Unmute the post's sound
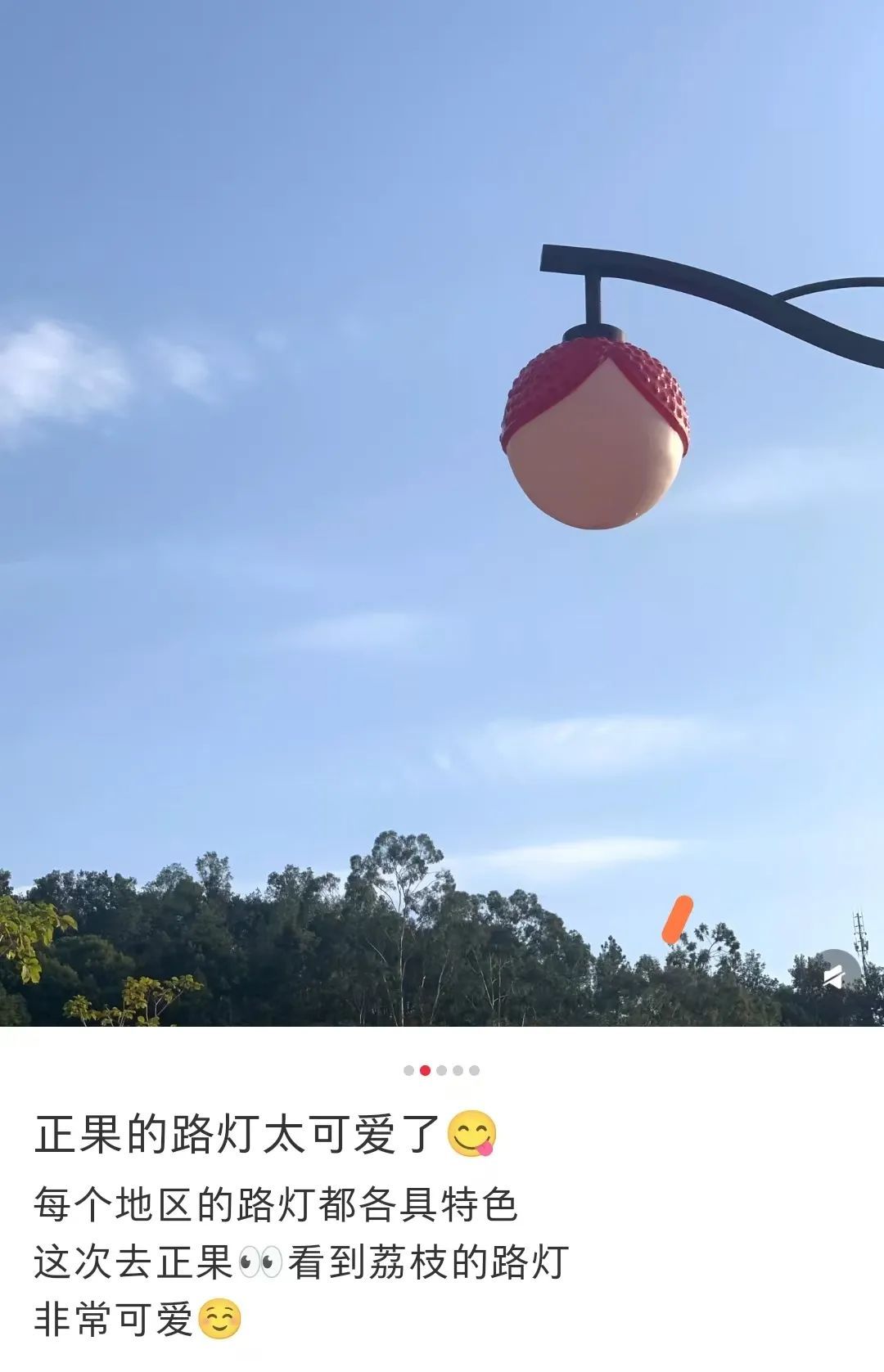 (834, 976)
